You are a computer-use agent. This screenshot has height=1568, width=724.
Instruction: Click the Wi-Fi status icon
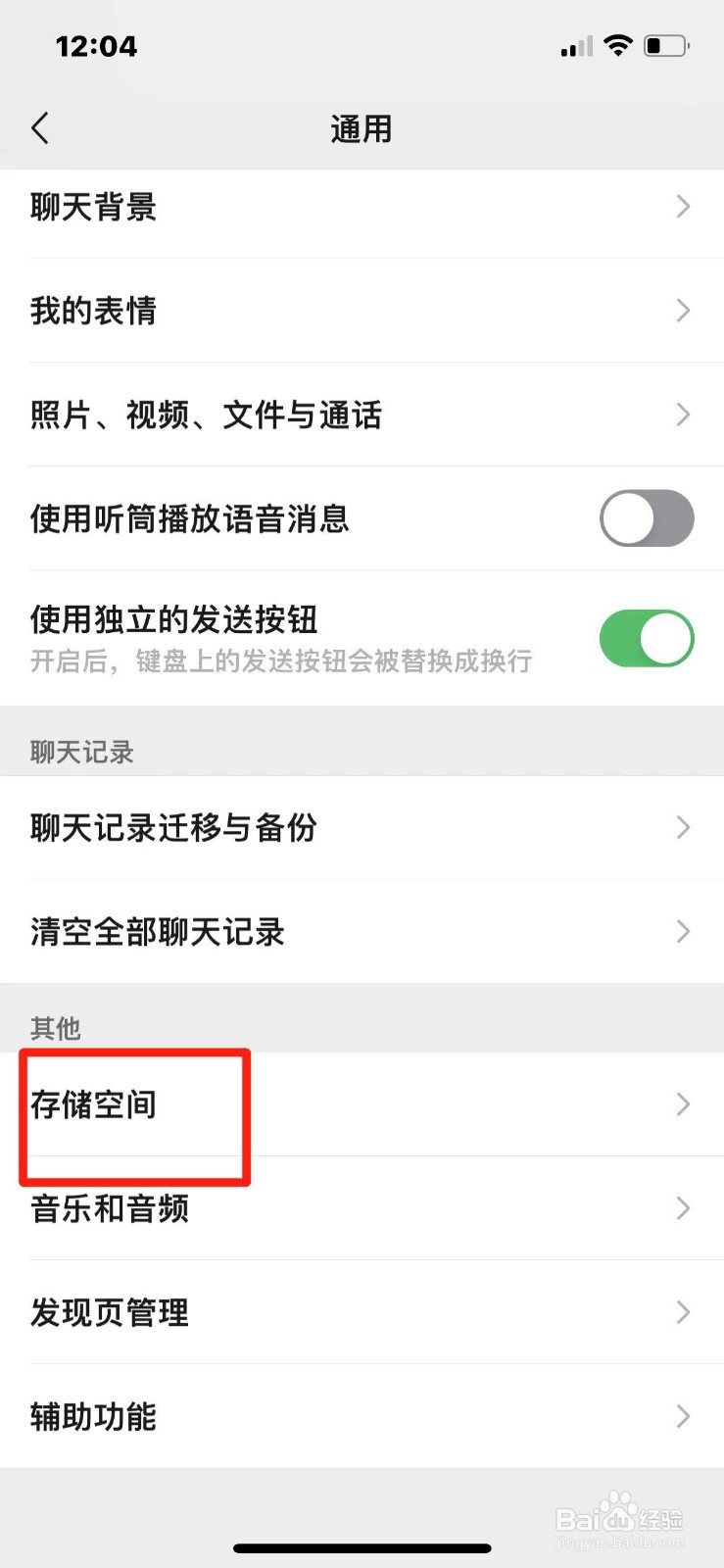click(x=619, y=45)
